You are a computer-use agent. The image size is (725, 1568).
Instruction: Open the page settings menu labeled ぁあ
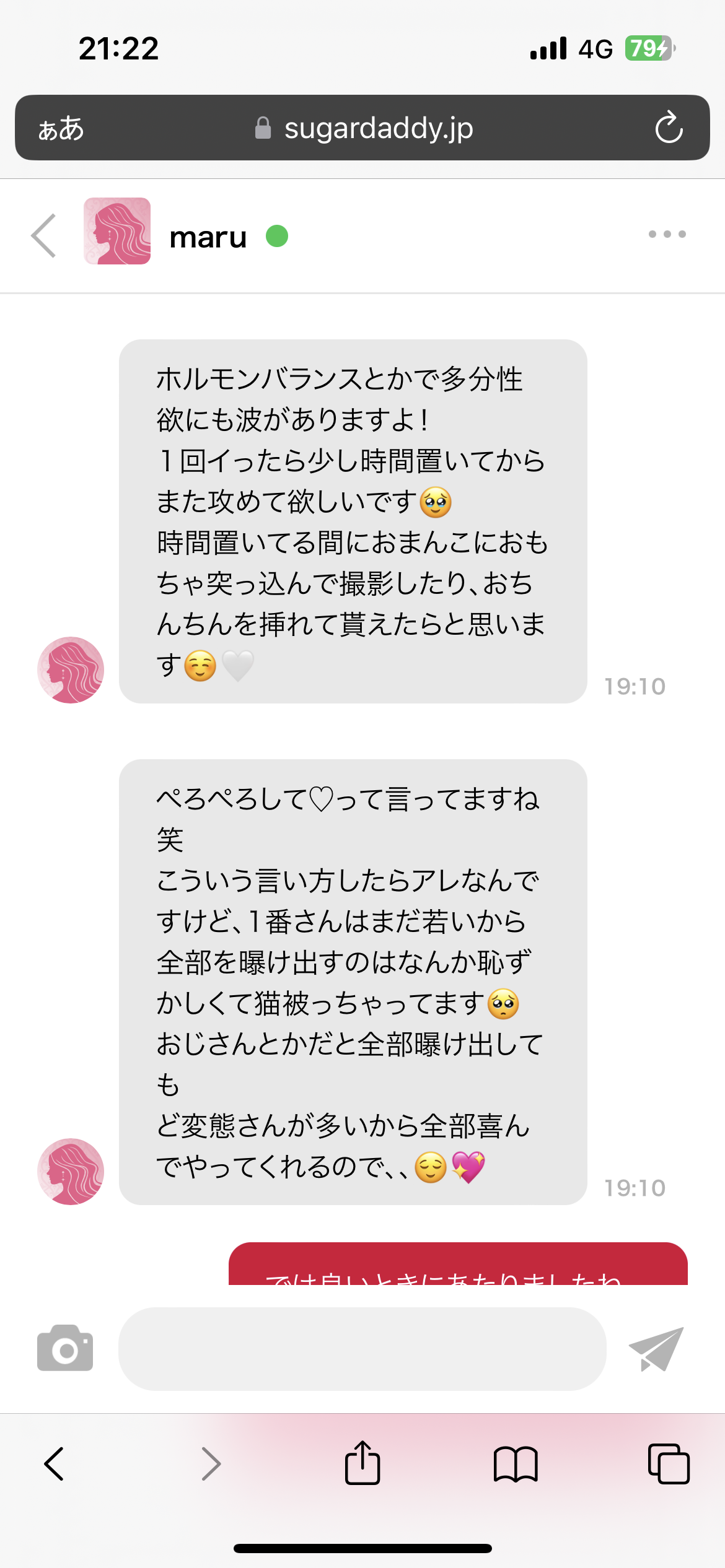point(64,128)
